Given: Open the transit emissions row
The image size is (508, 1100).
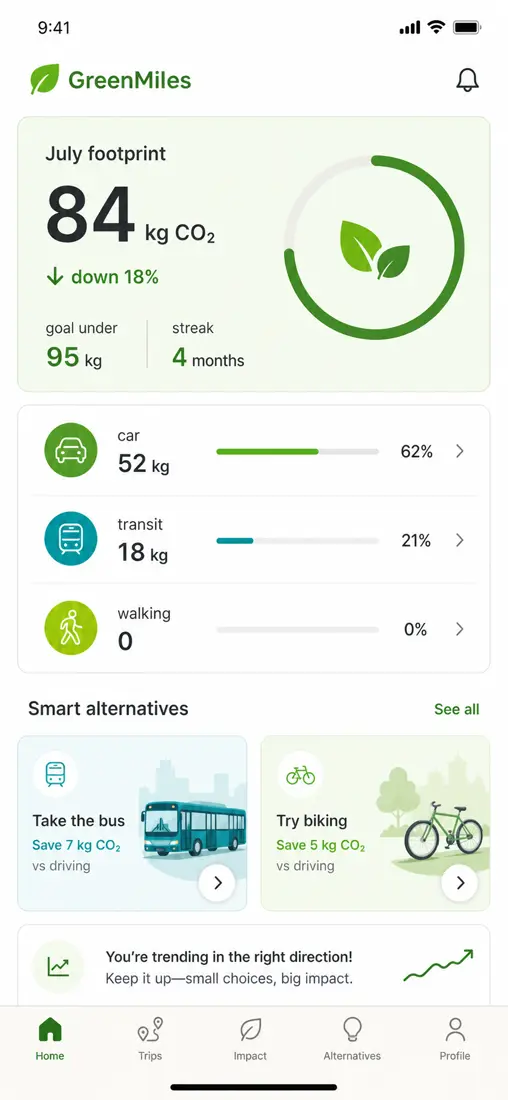Looking at the screenshot, I should point(254,539).
